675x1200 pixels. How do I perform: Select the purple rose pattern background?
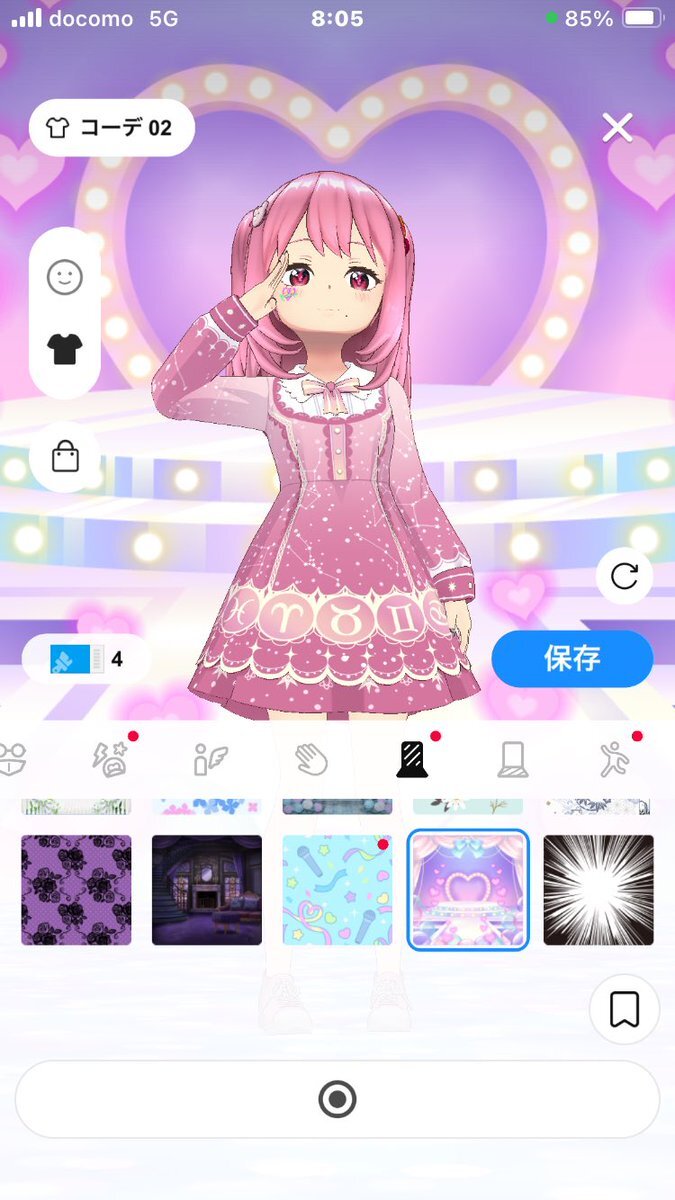(76, 890)
